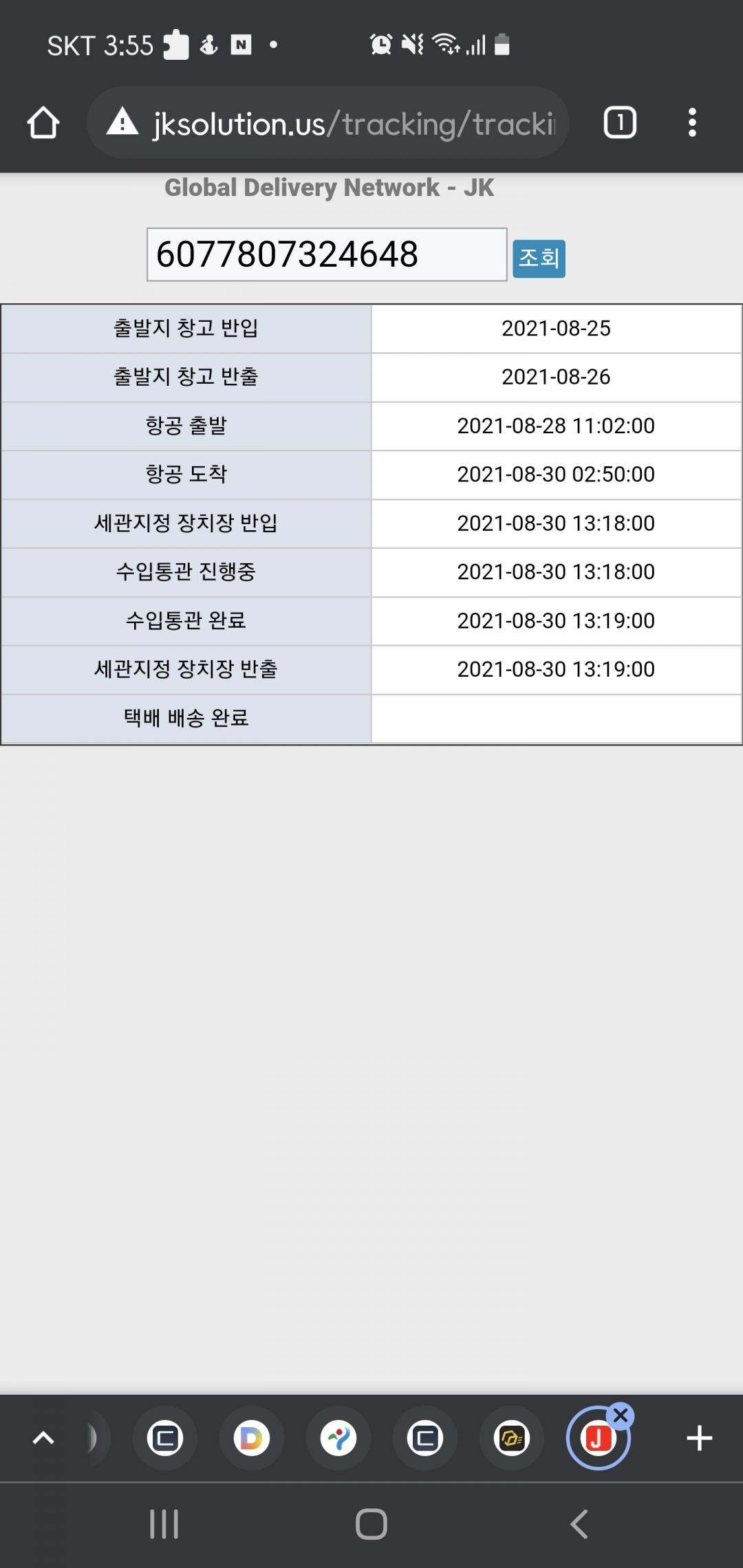This screenshot has width=743, height=1568.
Task: Open the browser overflow menu
Action: point(692,123)
